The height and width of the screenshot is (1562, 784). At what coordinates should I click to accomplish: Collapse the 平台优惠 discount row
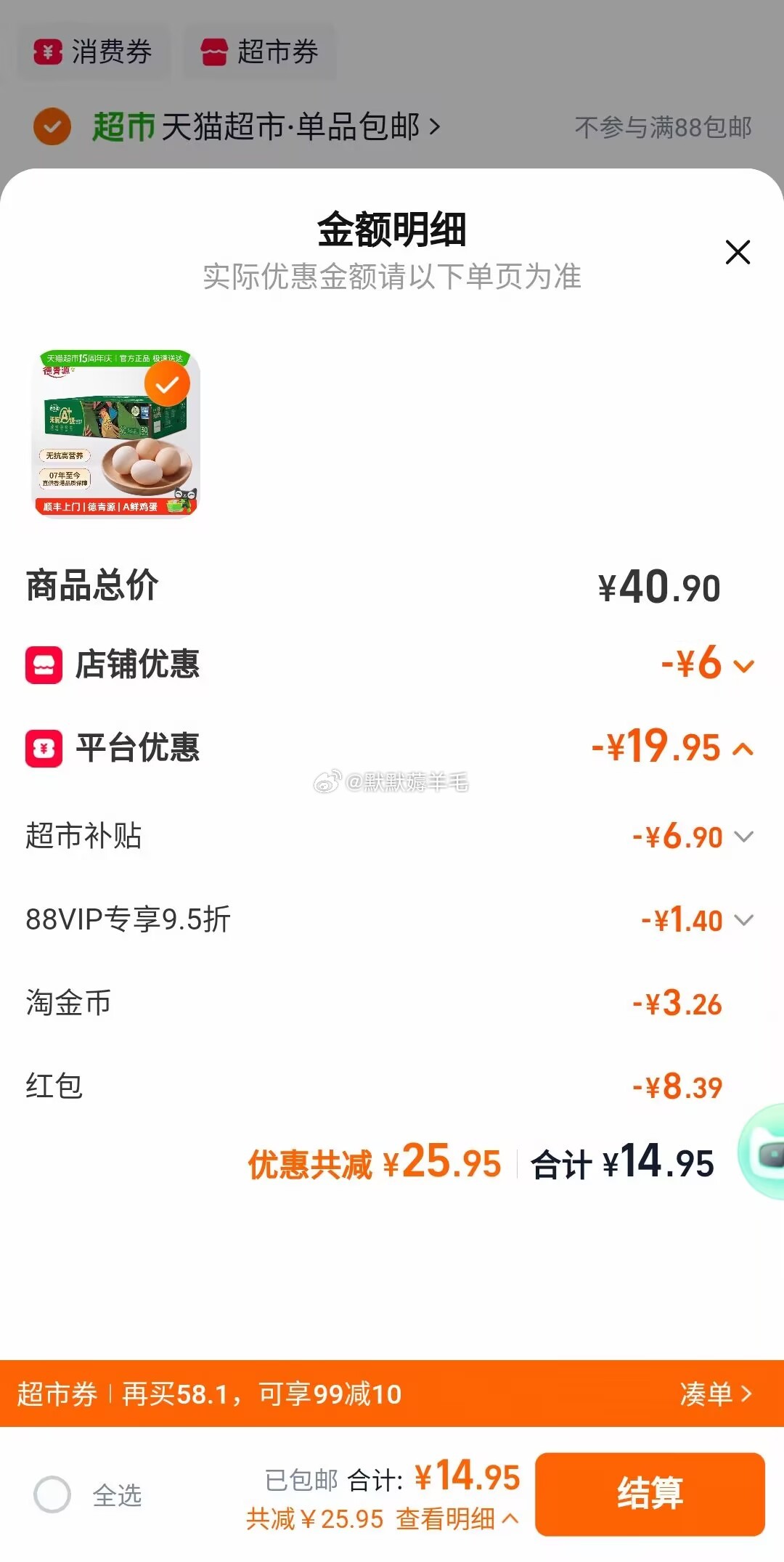(743, 749)
